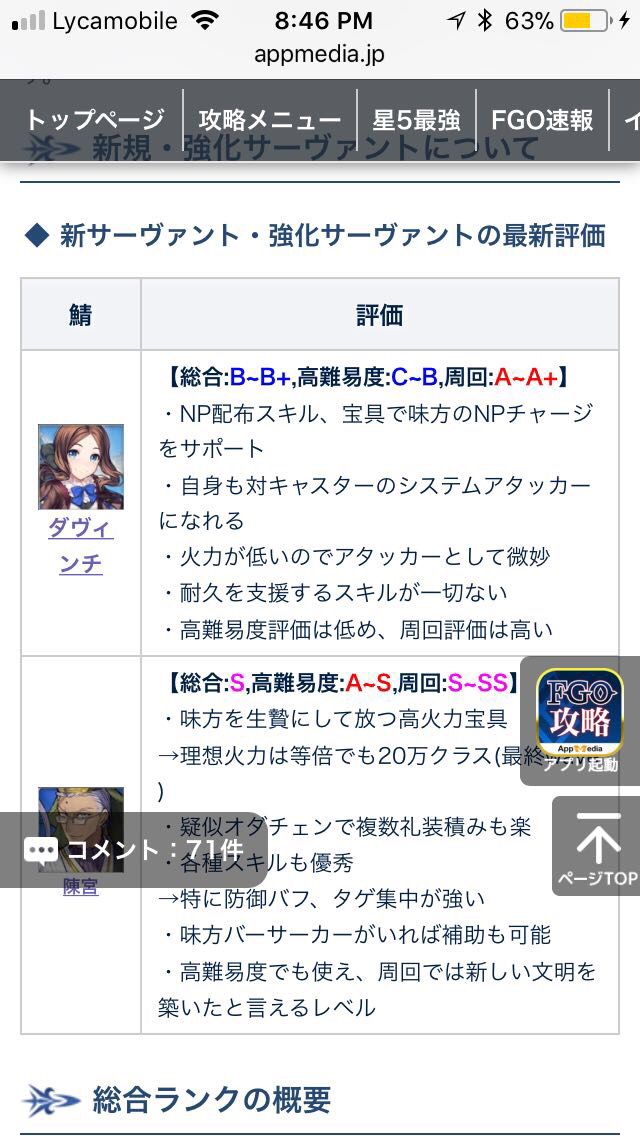Go to 攻略メニュー section
This screenshot has height=1136, width=640.
pos(270,121)
